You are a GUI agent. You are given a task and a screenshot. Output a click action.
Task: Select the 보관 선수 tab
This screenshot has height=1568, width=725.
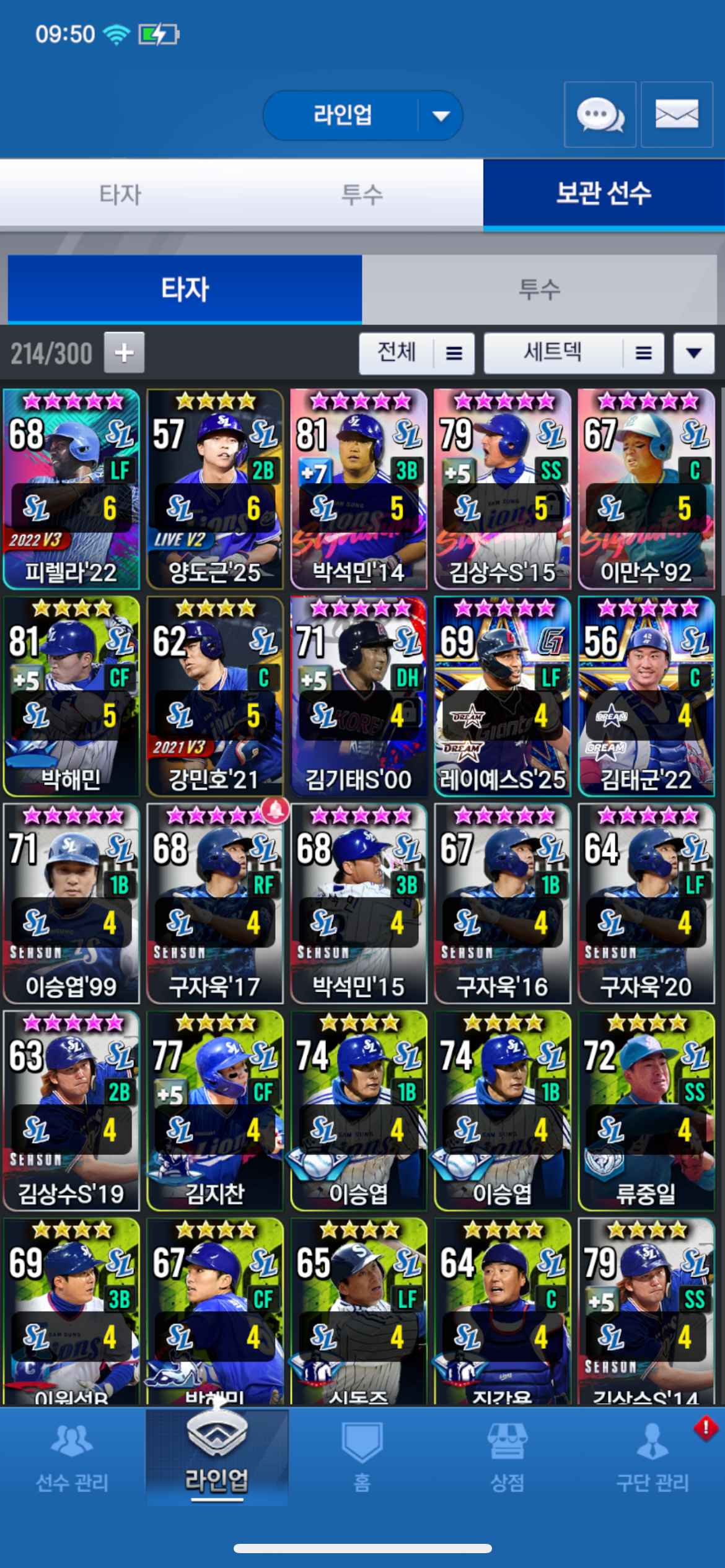pyautogui.click(x=604, y=194)
